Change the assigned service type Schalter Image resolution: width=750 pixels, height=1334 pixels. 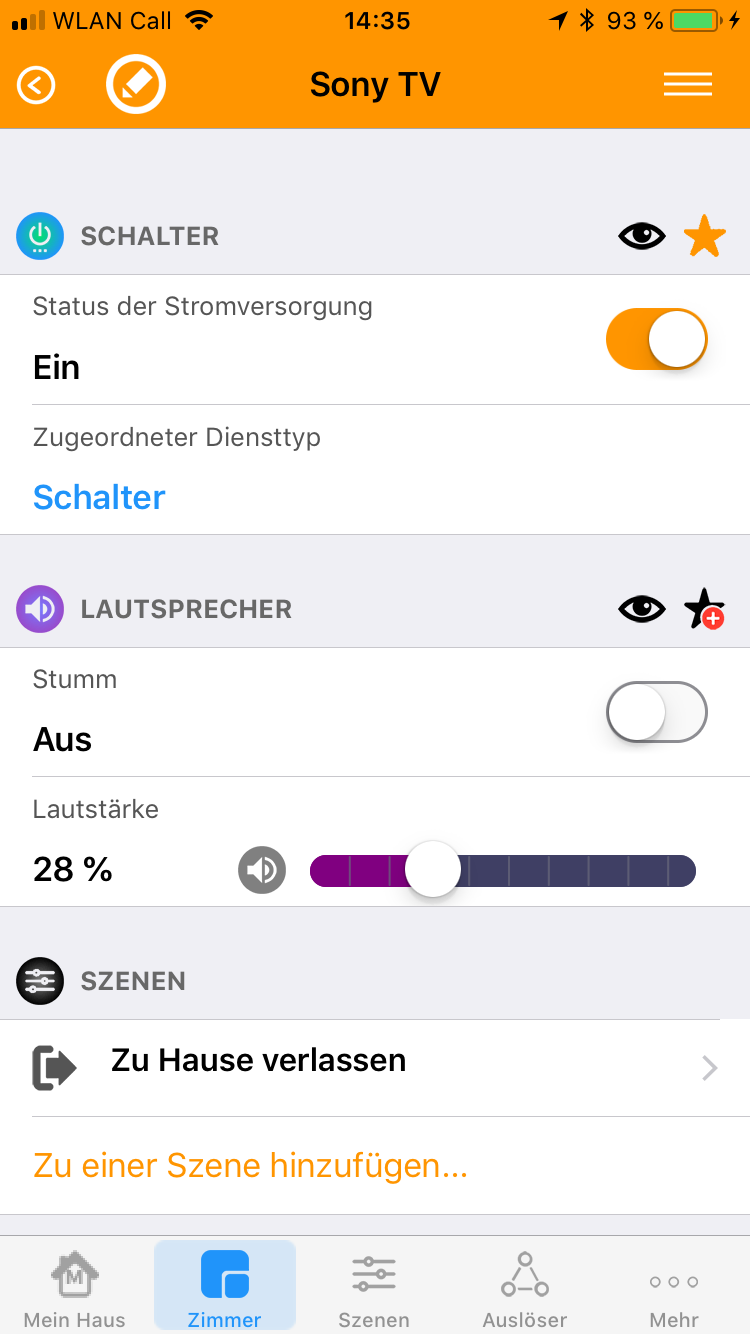pos(99,497)
